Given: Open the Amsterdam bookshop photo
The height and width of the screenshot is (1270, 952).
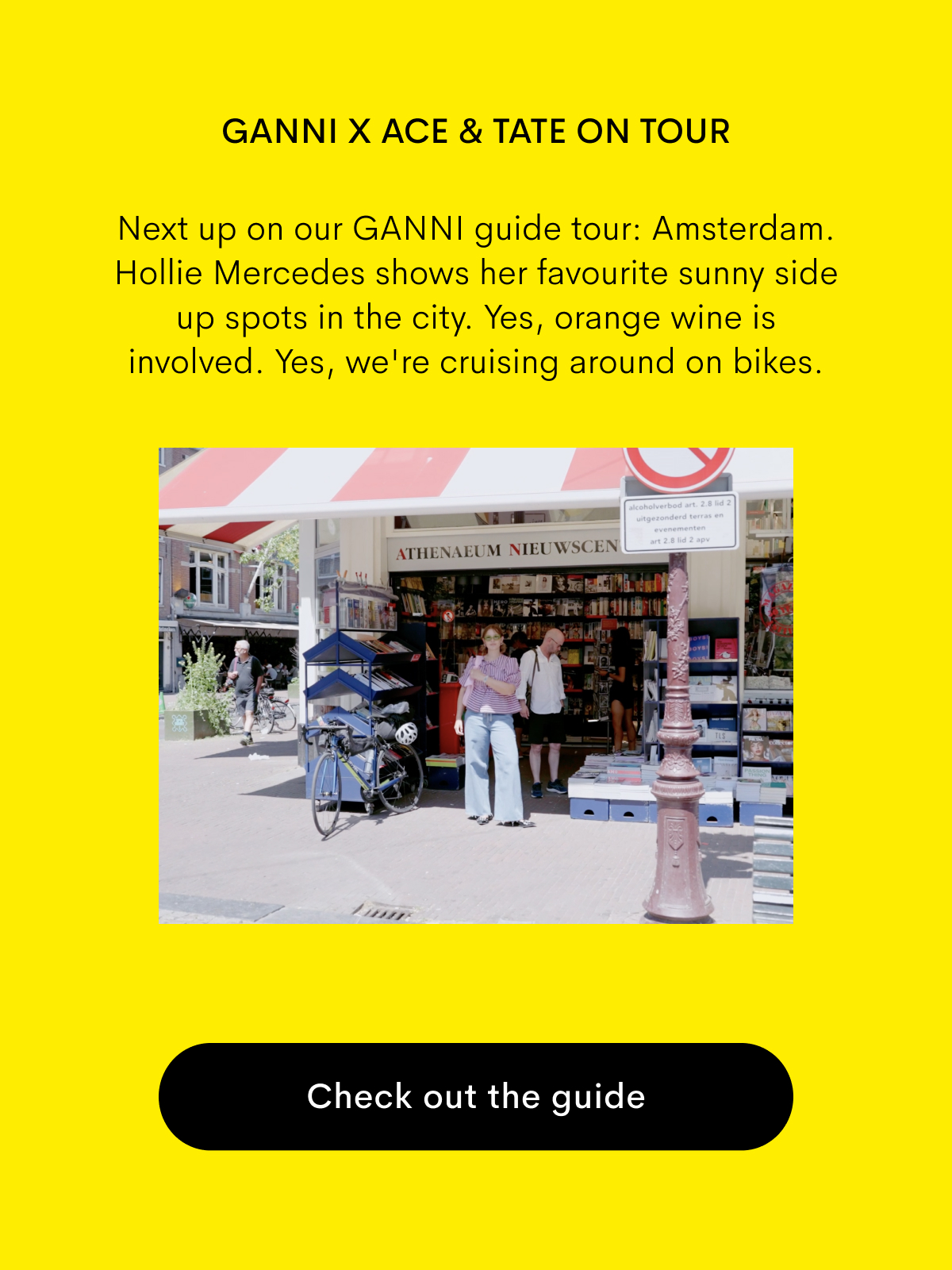Looking at the screenshot, I should (x=476, y=685).
